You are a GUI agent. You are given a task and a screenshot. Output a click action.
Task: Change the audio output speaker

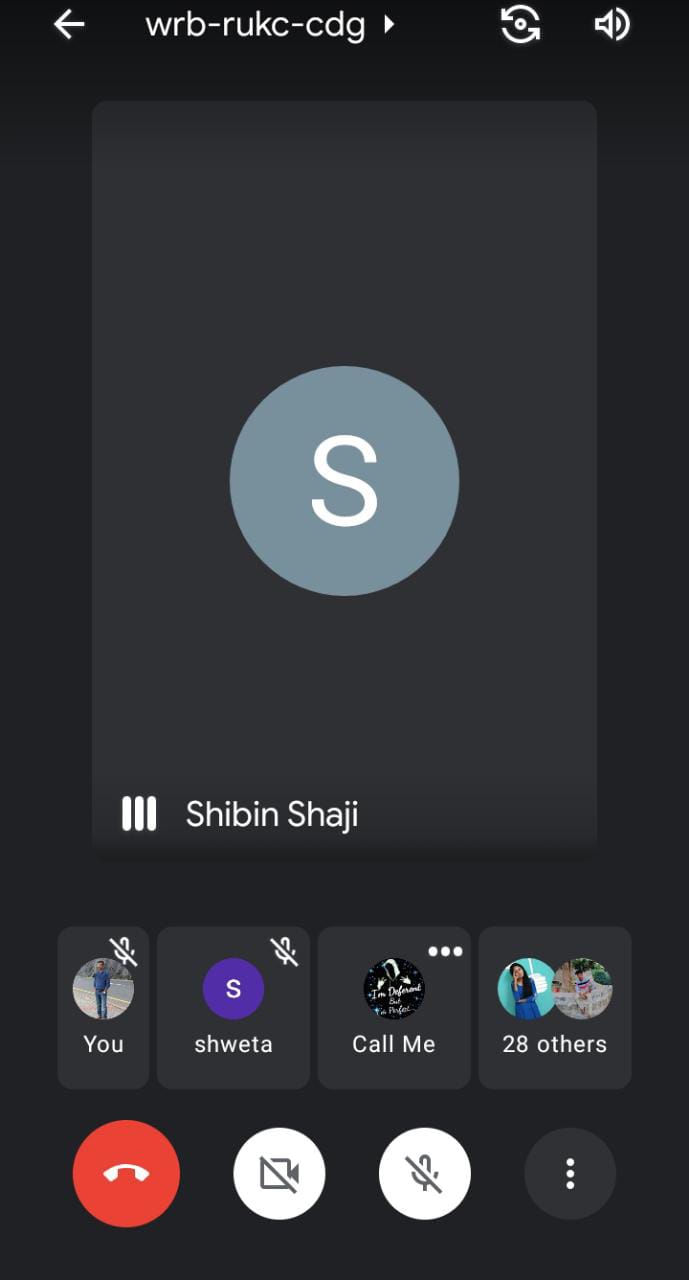pos(611,25)
